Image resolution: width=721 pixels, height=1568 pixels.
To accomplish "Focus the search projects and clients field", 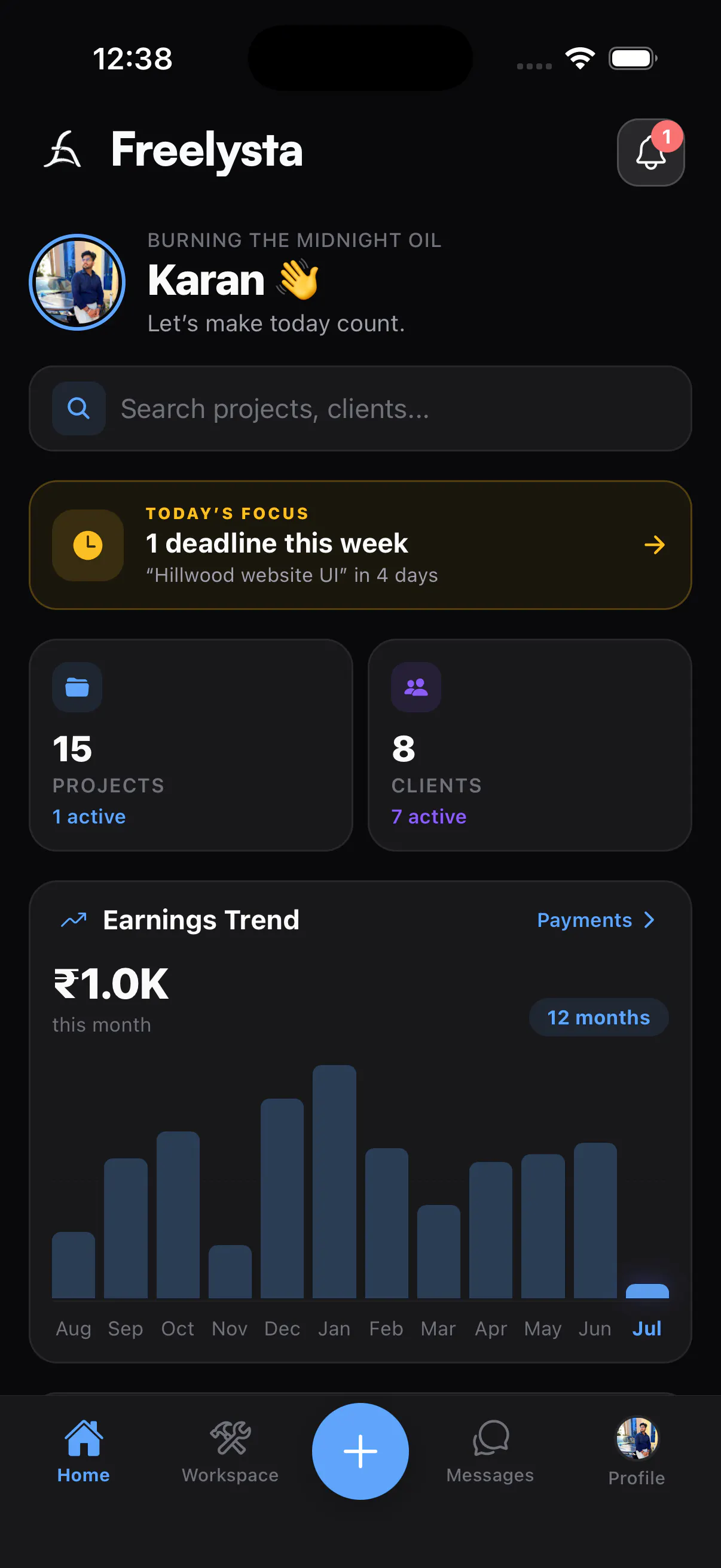I will (360, 408).
